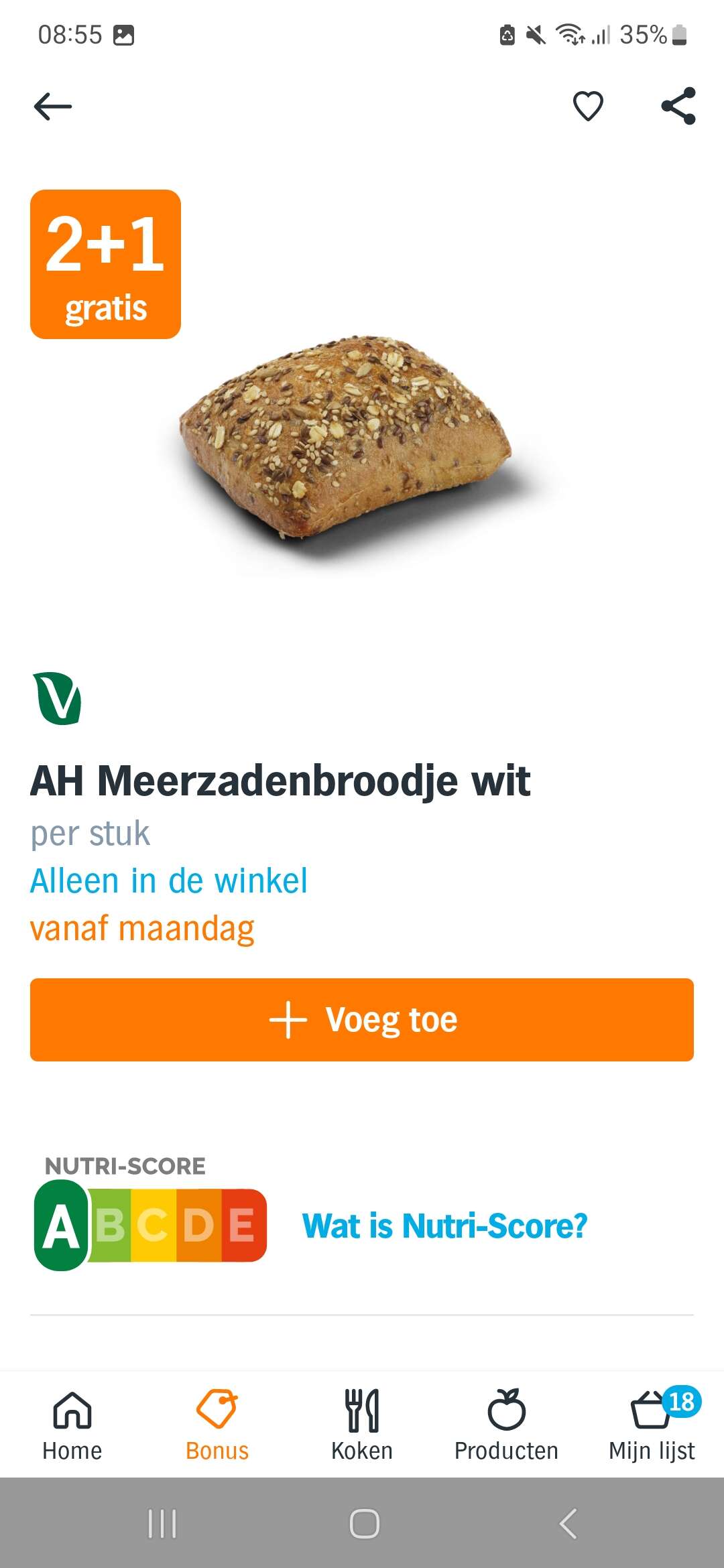Viewport: 724px width, 1568px height.
Task: Switch to the Koken tab
Action: (x=362, y=1425)
